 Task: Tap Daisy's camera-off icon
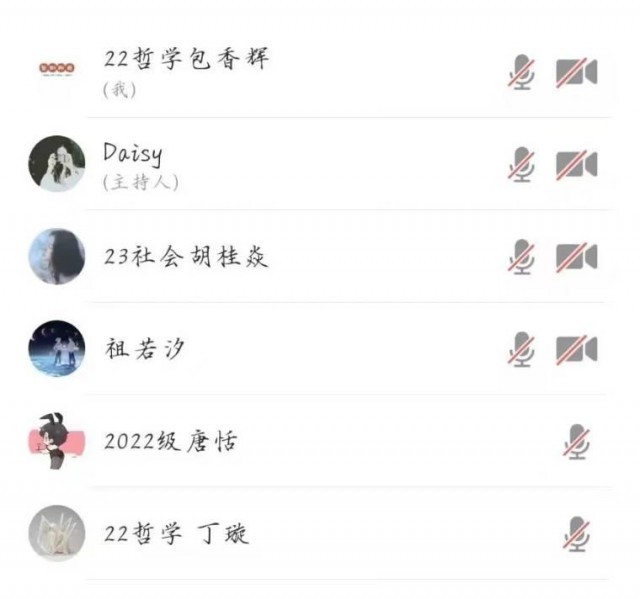pyautogui.click(x=576, y=165)
